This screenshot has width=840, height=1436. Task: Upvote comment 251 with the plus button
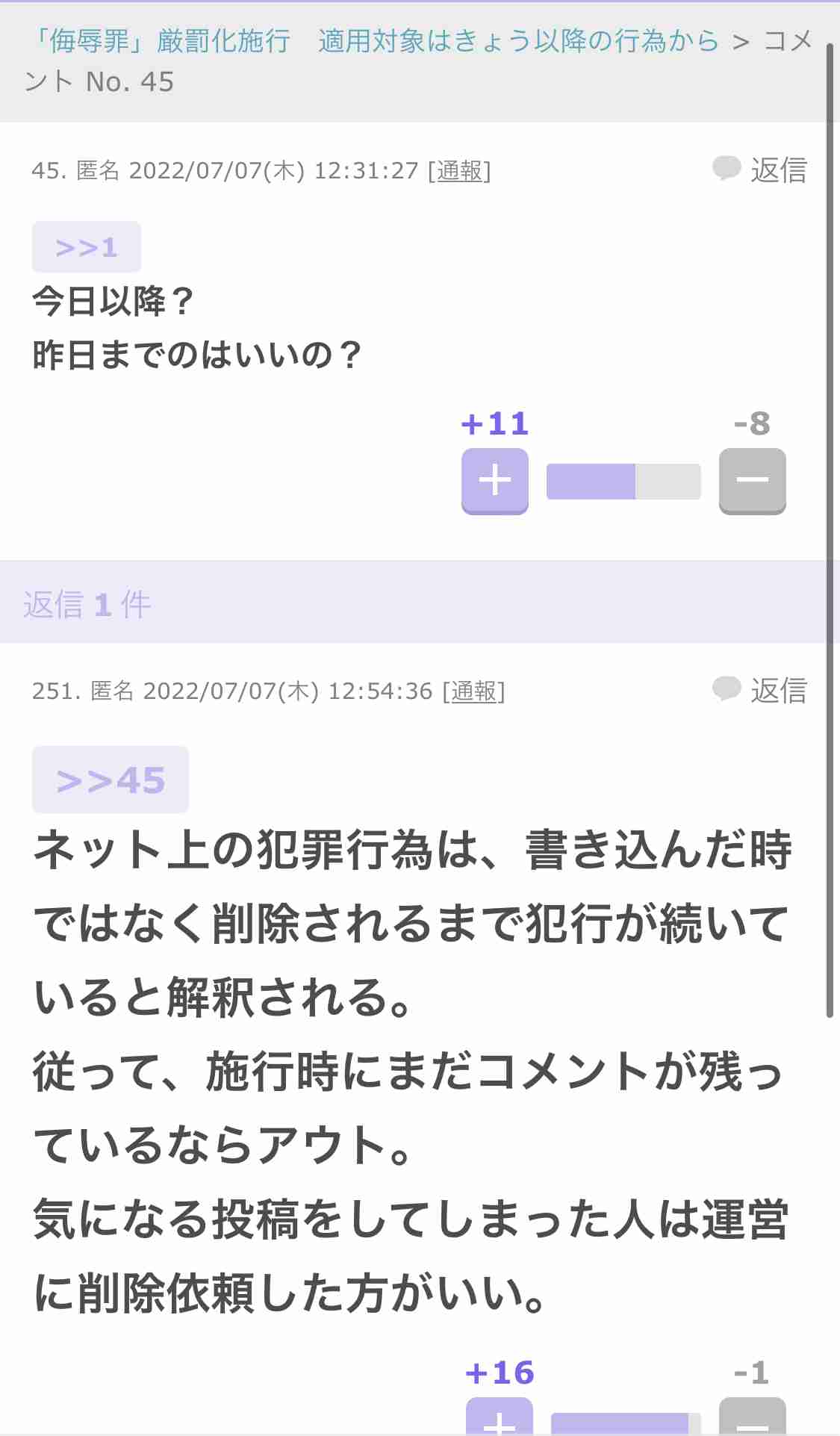500,1416
